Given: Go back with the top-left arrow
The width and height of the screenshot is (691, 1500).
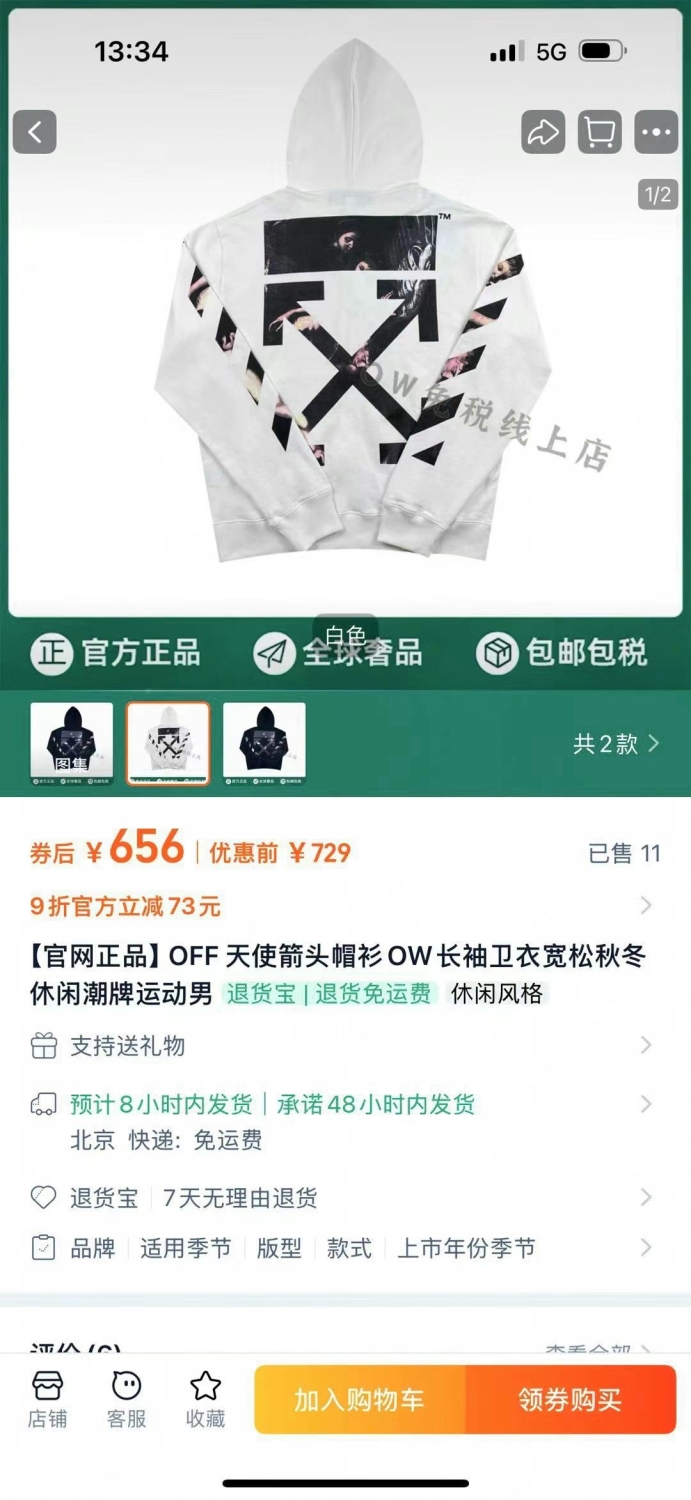Looking at the screenshot, I should tap(35, 132).
